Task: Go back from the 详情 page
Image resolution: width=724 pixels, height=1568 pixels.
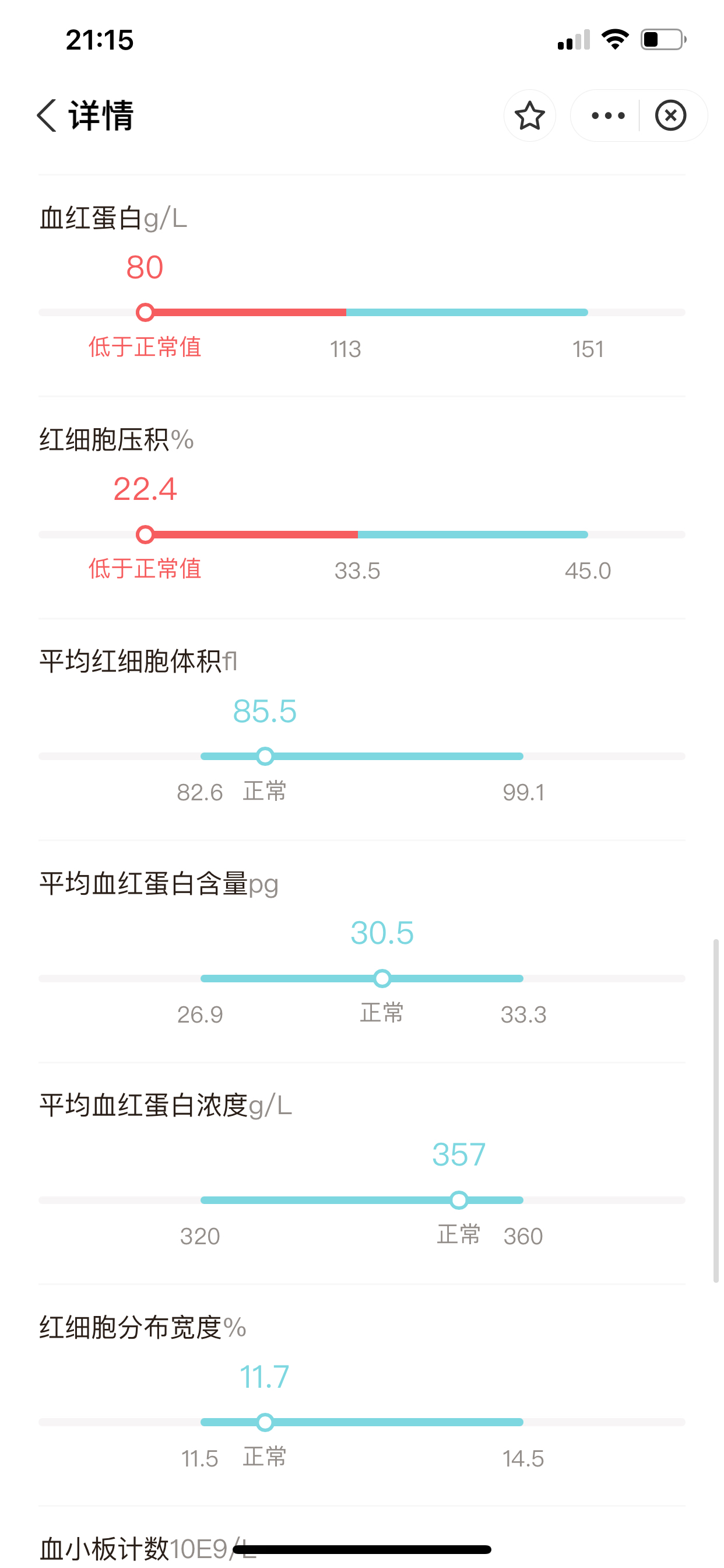Action: pyautogui.click(x=47, y=116)
